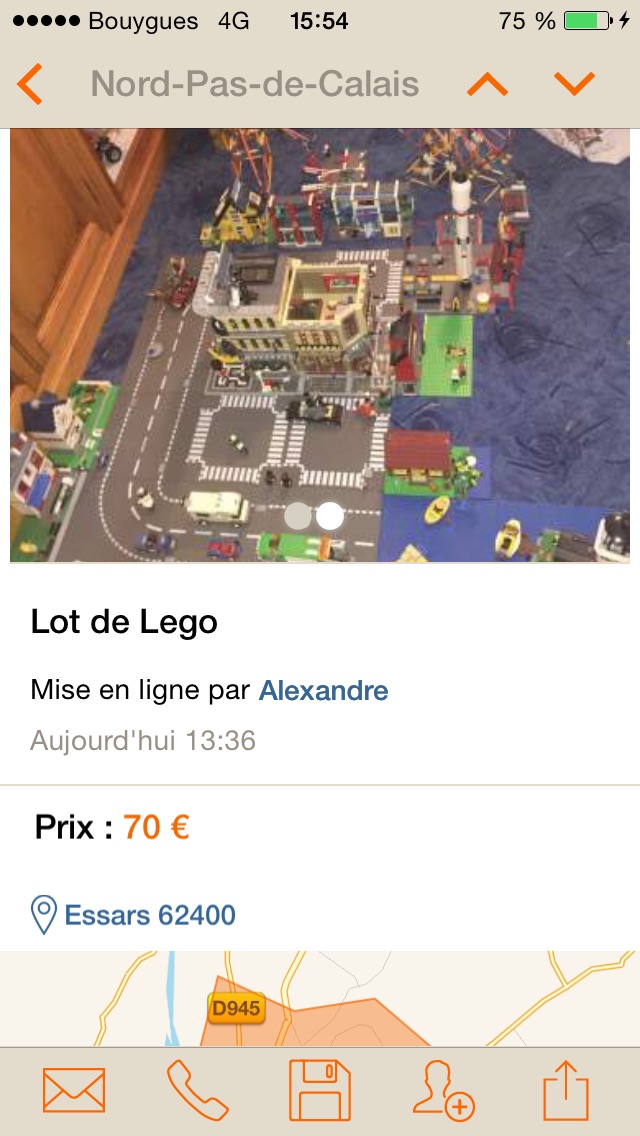Viewport: 640px width, 1136px height.
Task: View seller Alexandre's profile
Action: pyautogui.click(x=323, y=690)
